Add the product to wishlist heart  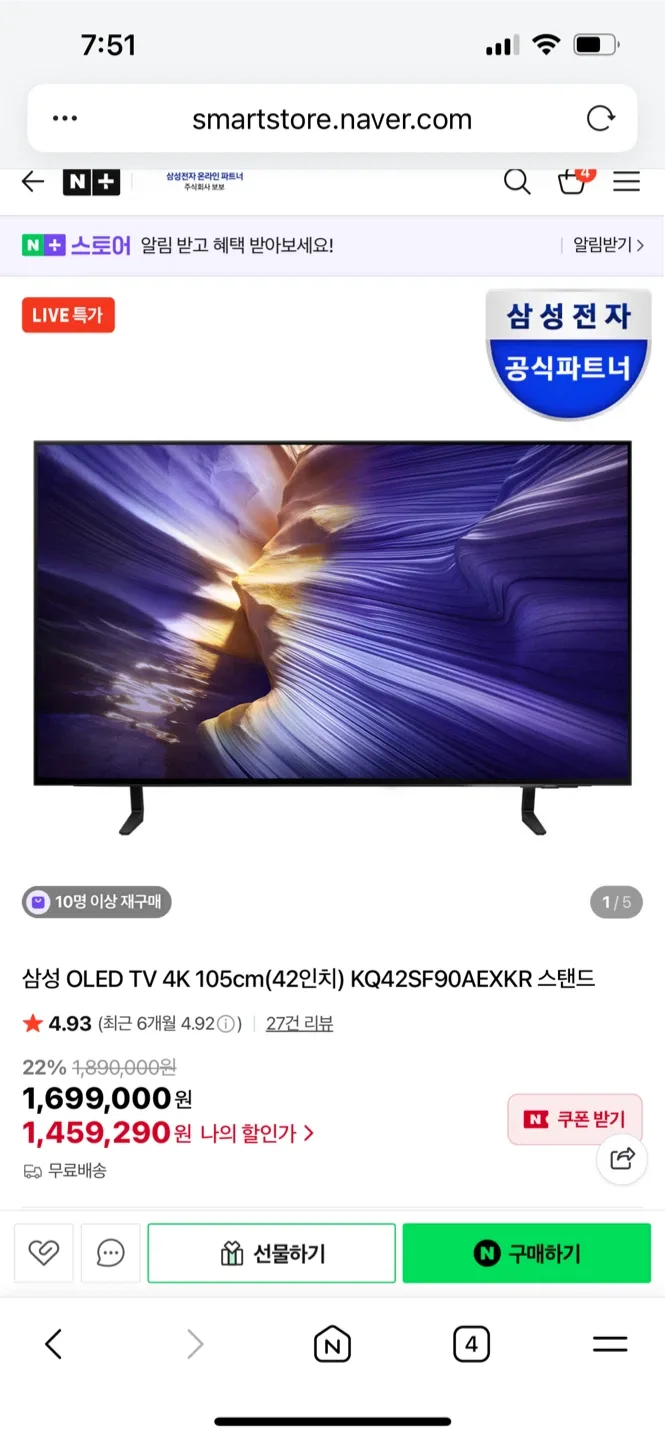(x=43, y=1253)
